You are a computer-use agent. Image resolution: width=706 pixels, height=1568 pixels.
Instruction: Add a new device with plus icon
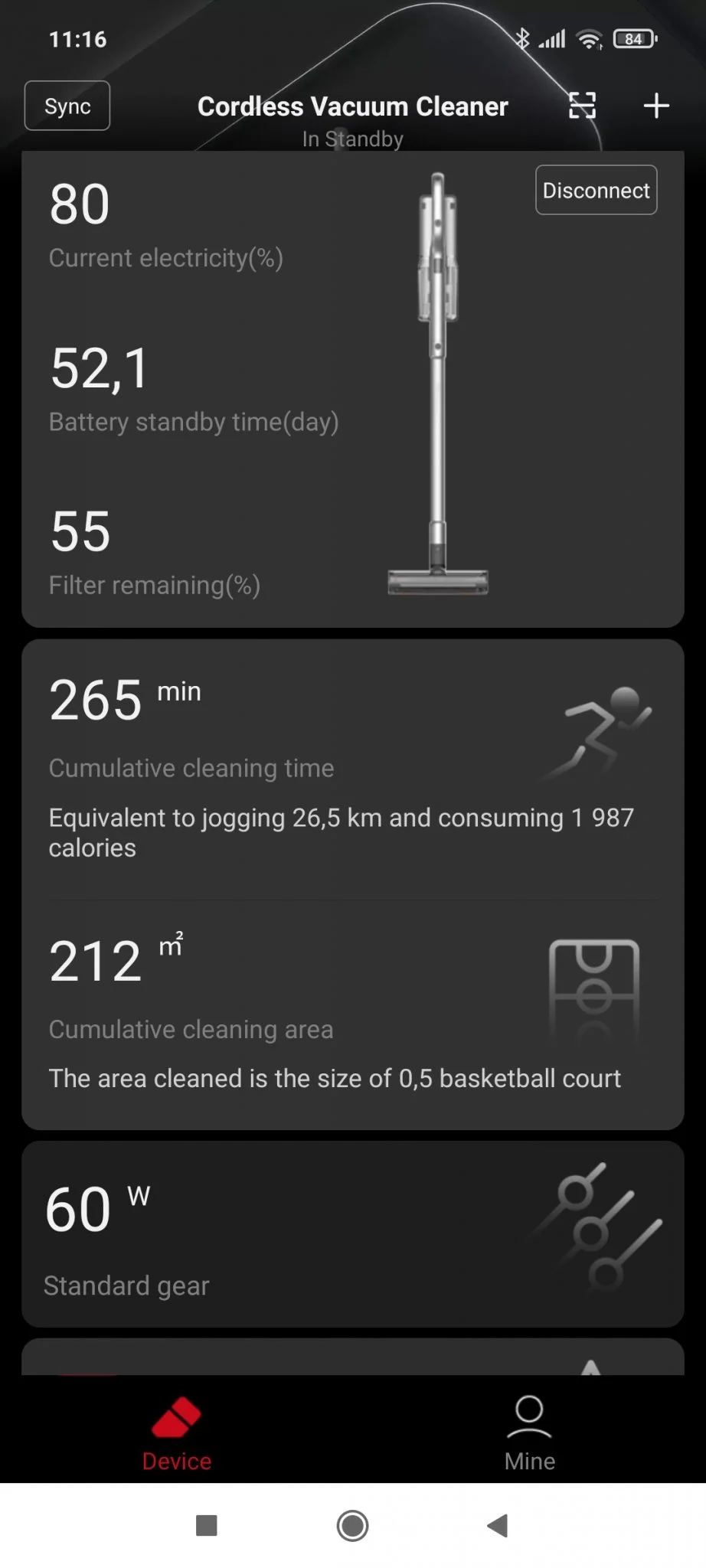pos(656,106)
